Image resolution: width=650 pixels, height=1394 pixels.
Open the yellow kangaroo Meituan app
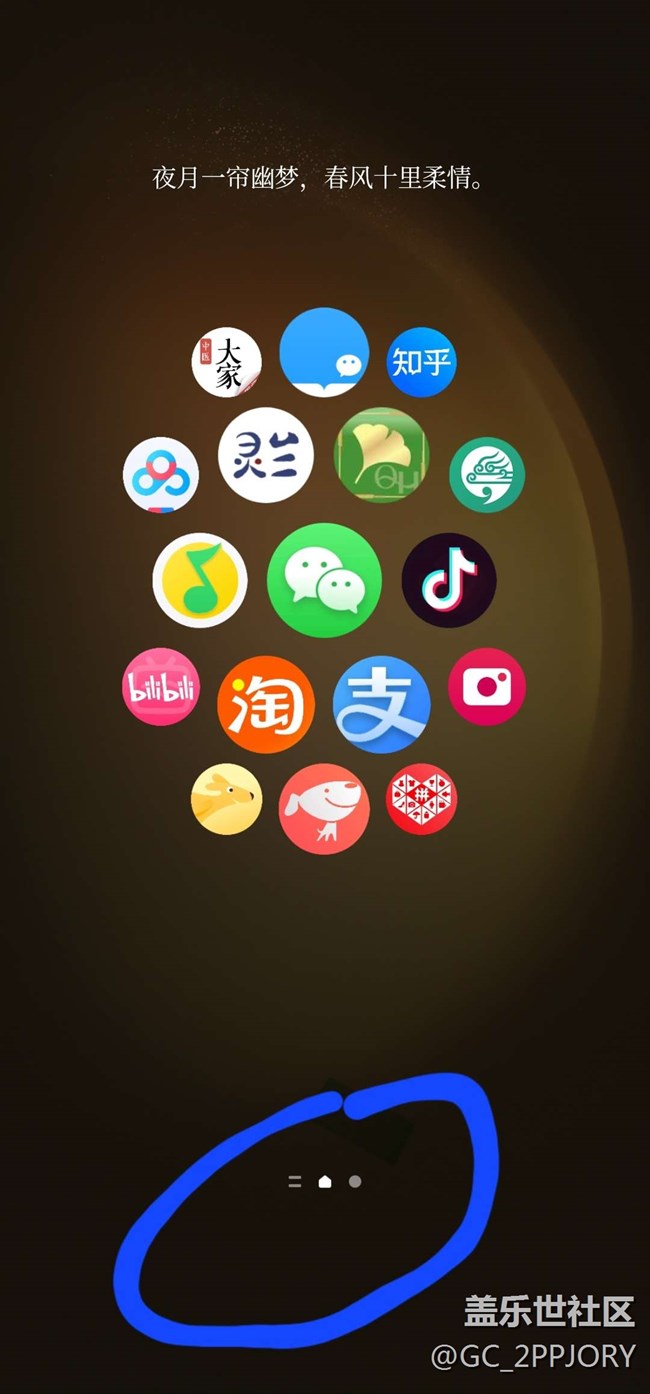[227, 799]
